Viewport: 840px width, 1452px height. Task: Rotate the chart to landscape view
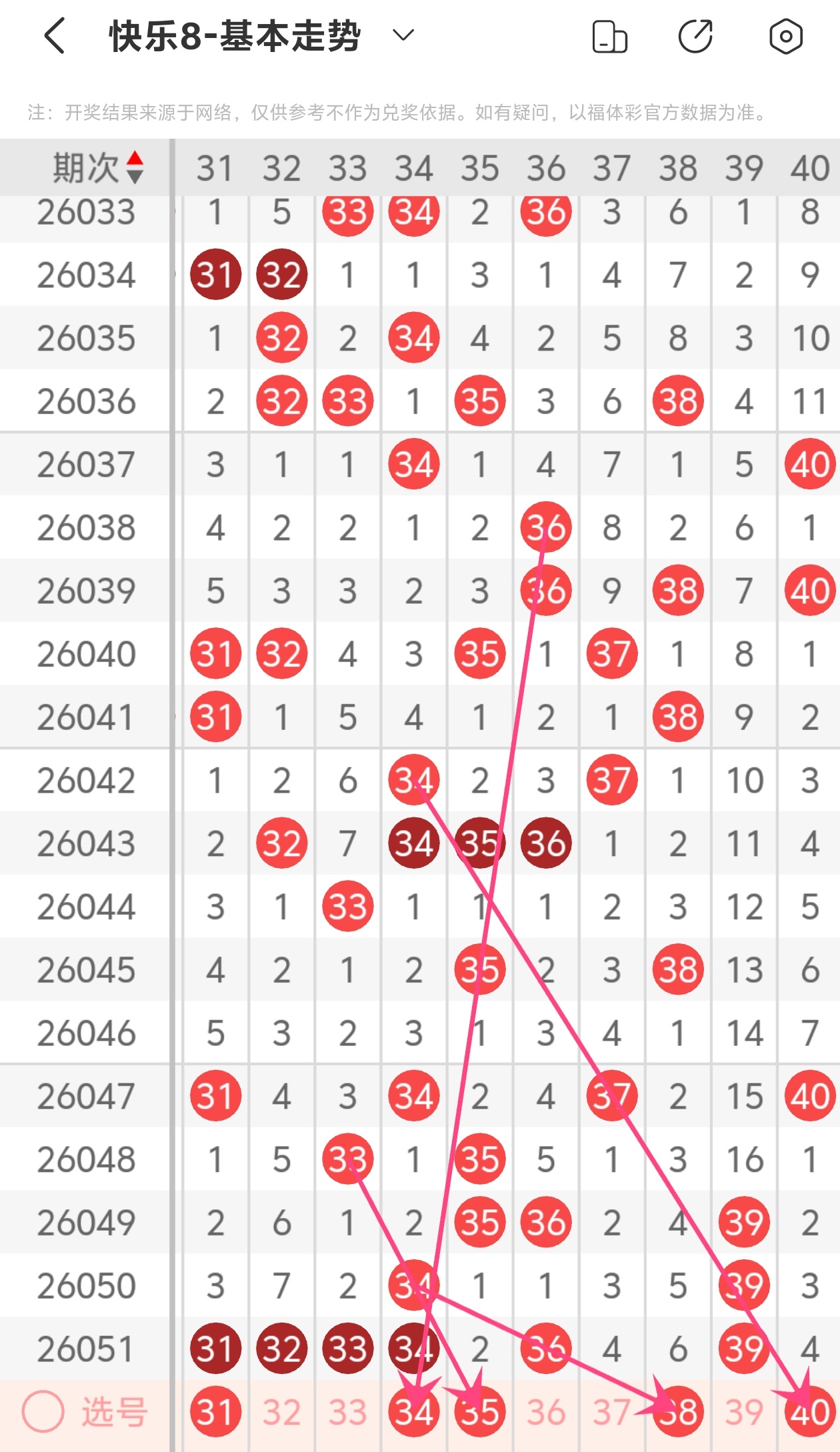[x=610, y=37]
